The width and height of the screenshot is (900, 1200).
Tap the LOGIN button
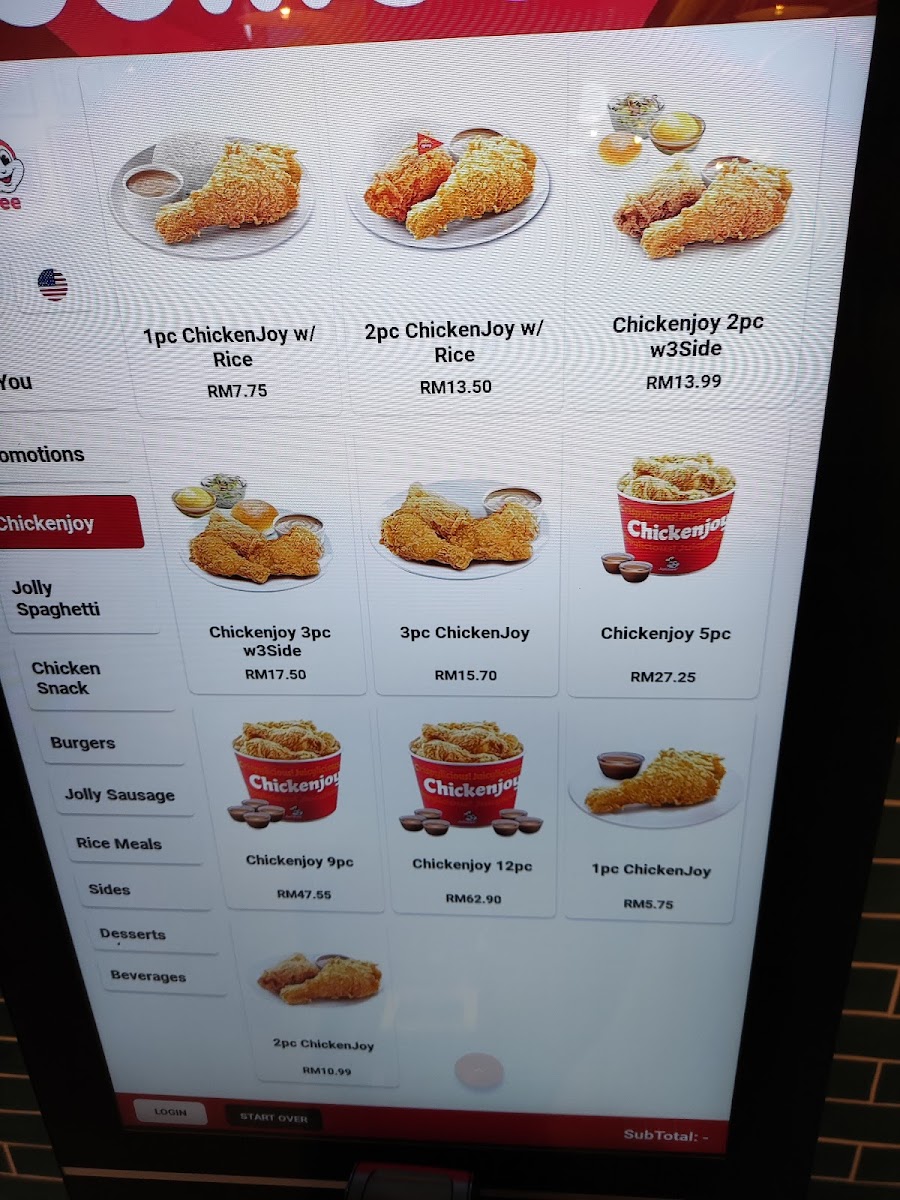coord(170,1113)
